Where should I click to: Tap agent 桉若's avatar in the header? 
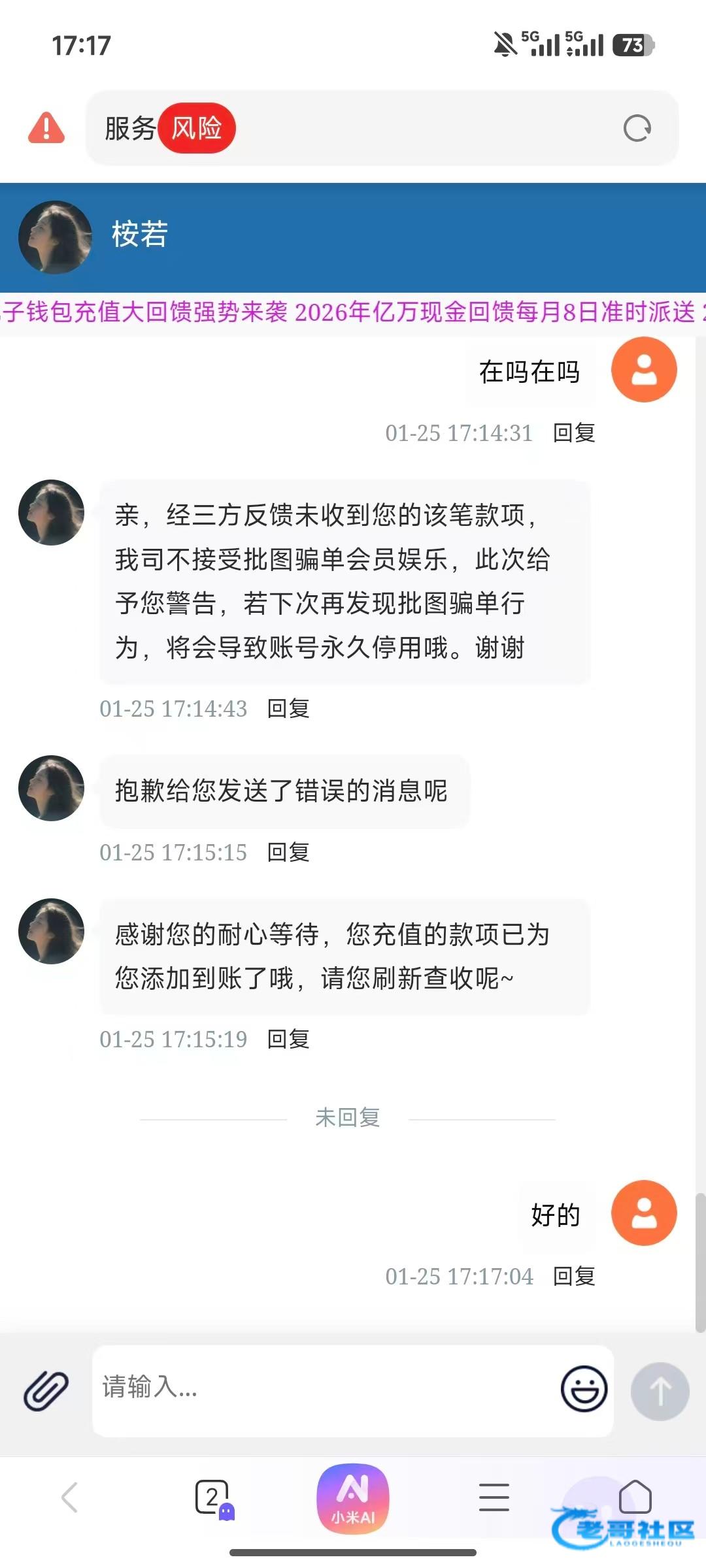tap(55, 237)
